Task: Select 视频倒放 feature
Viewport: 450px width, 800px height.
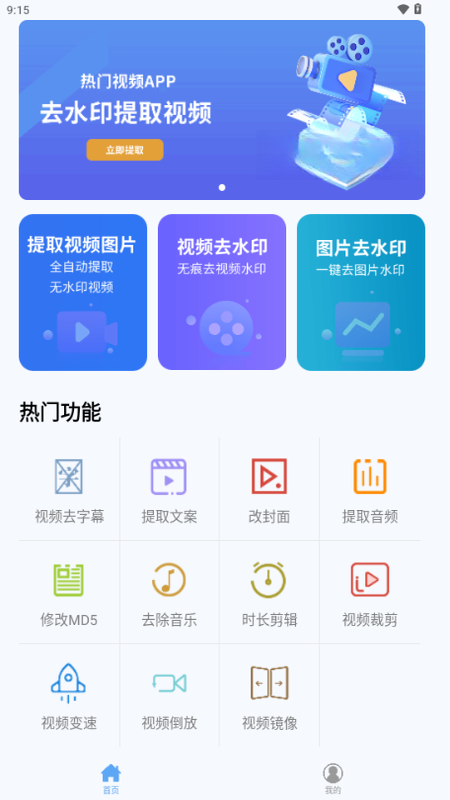Action: [169, 695]
